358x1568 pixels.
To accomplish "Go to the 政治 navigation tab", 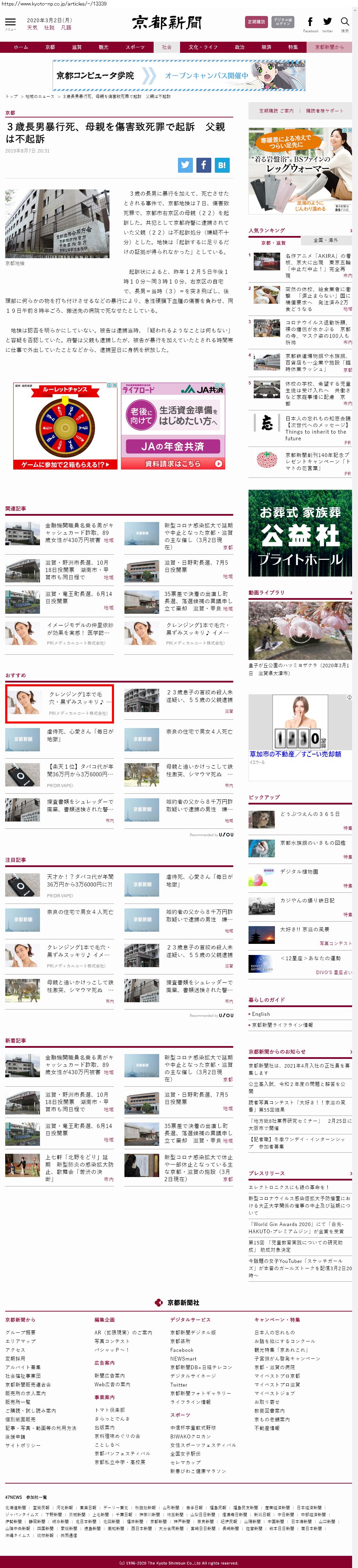I will point(239,47).
